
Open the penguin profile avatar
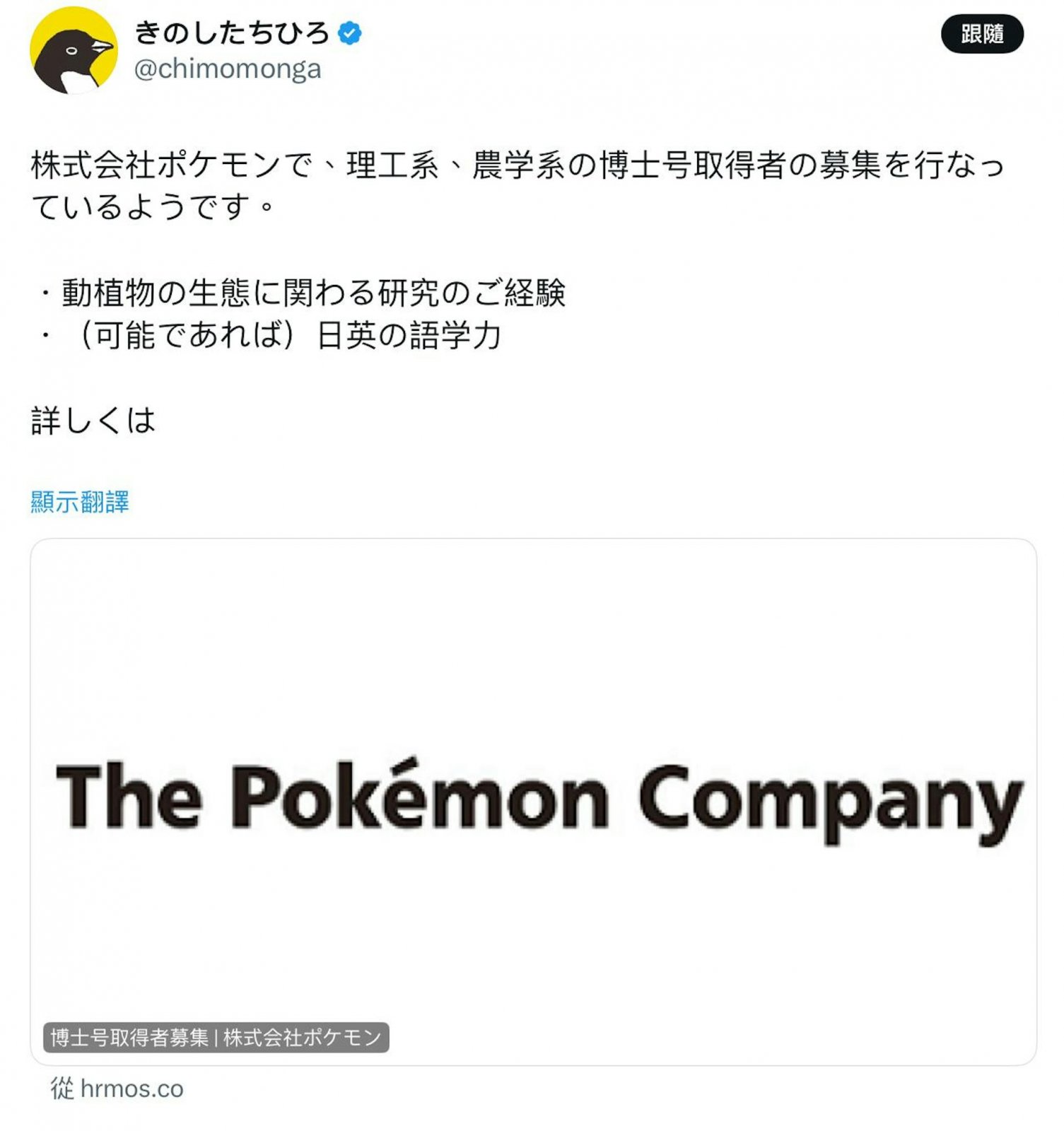pyautogui.click(x=74, y=51)
